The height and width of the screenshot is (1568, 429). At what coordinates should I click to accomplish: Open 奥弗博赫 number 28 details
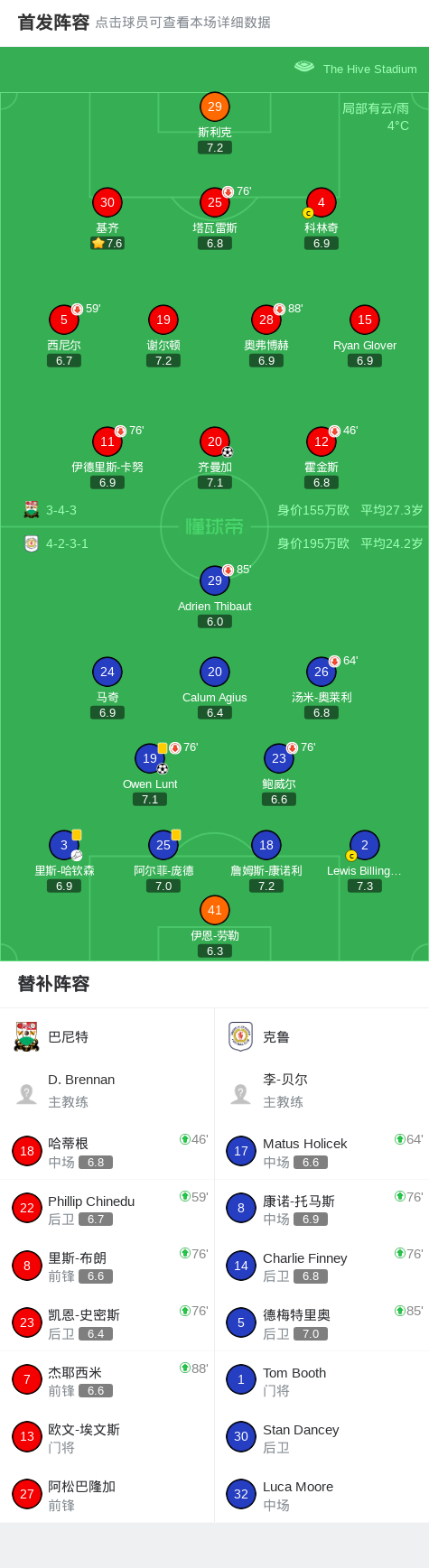click(x=266, y=336)
